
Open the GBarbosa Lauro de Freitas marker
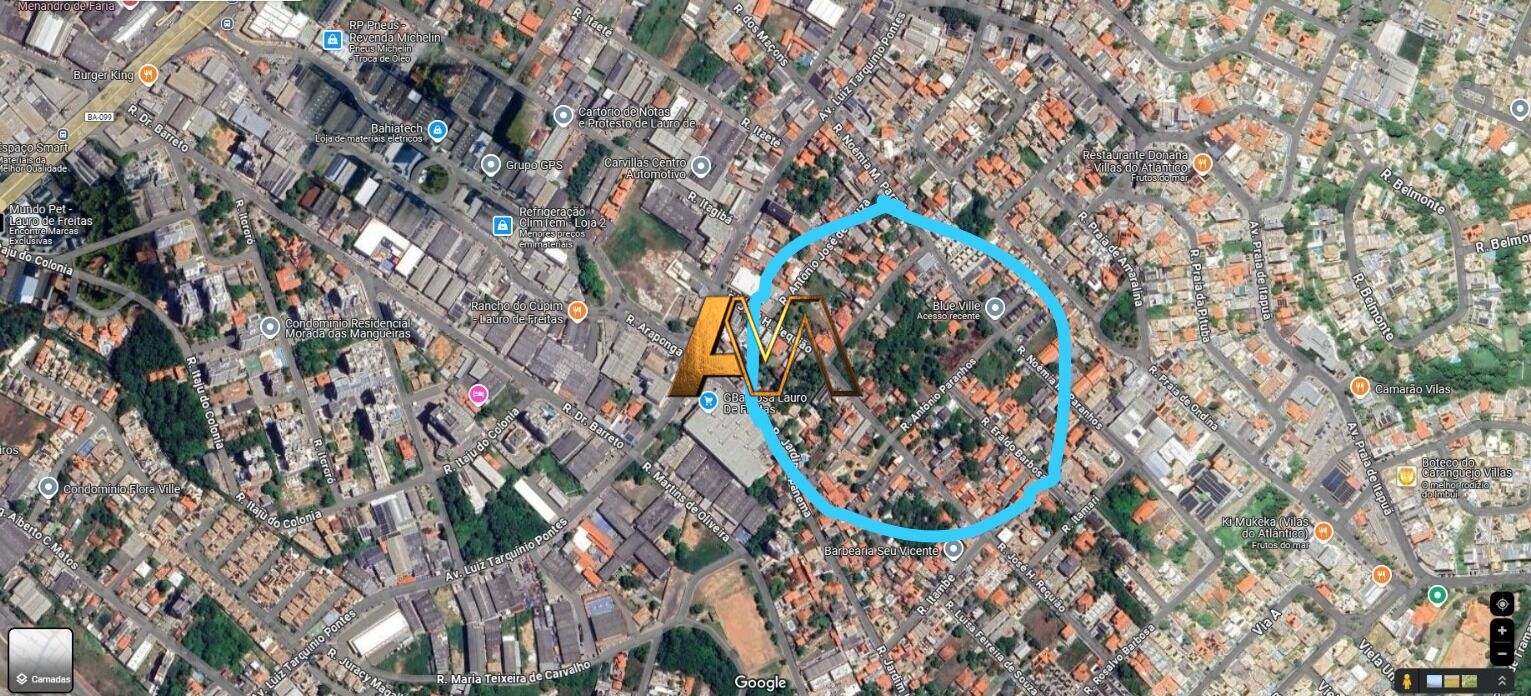(708, 402)
